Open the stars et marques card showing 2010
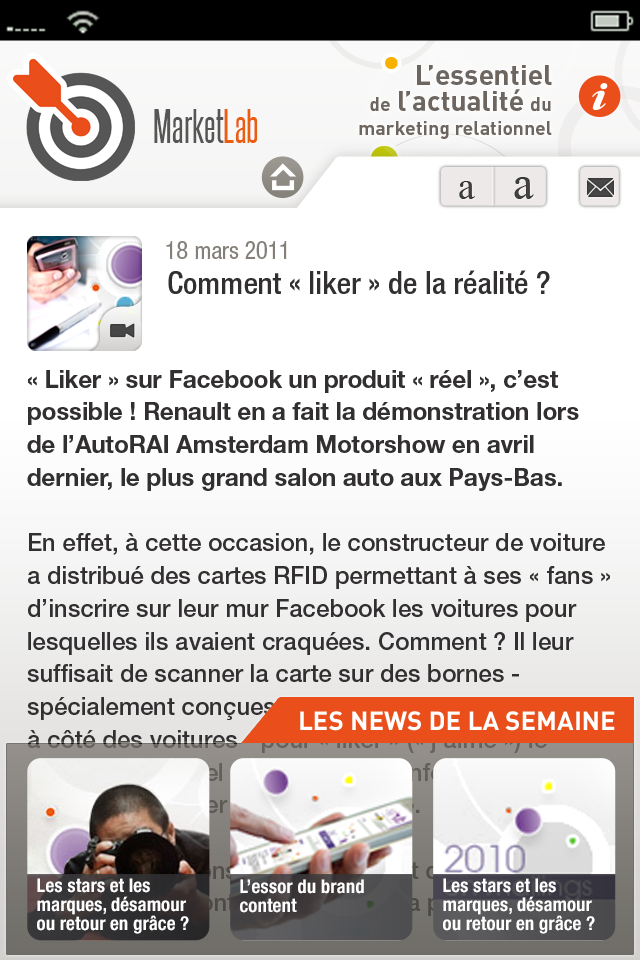 click(524, 848)
